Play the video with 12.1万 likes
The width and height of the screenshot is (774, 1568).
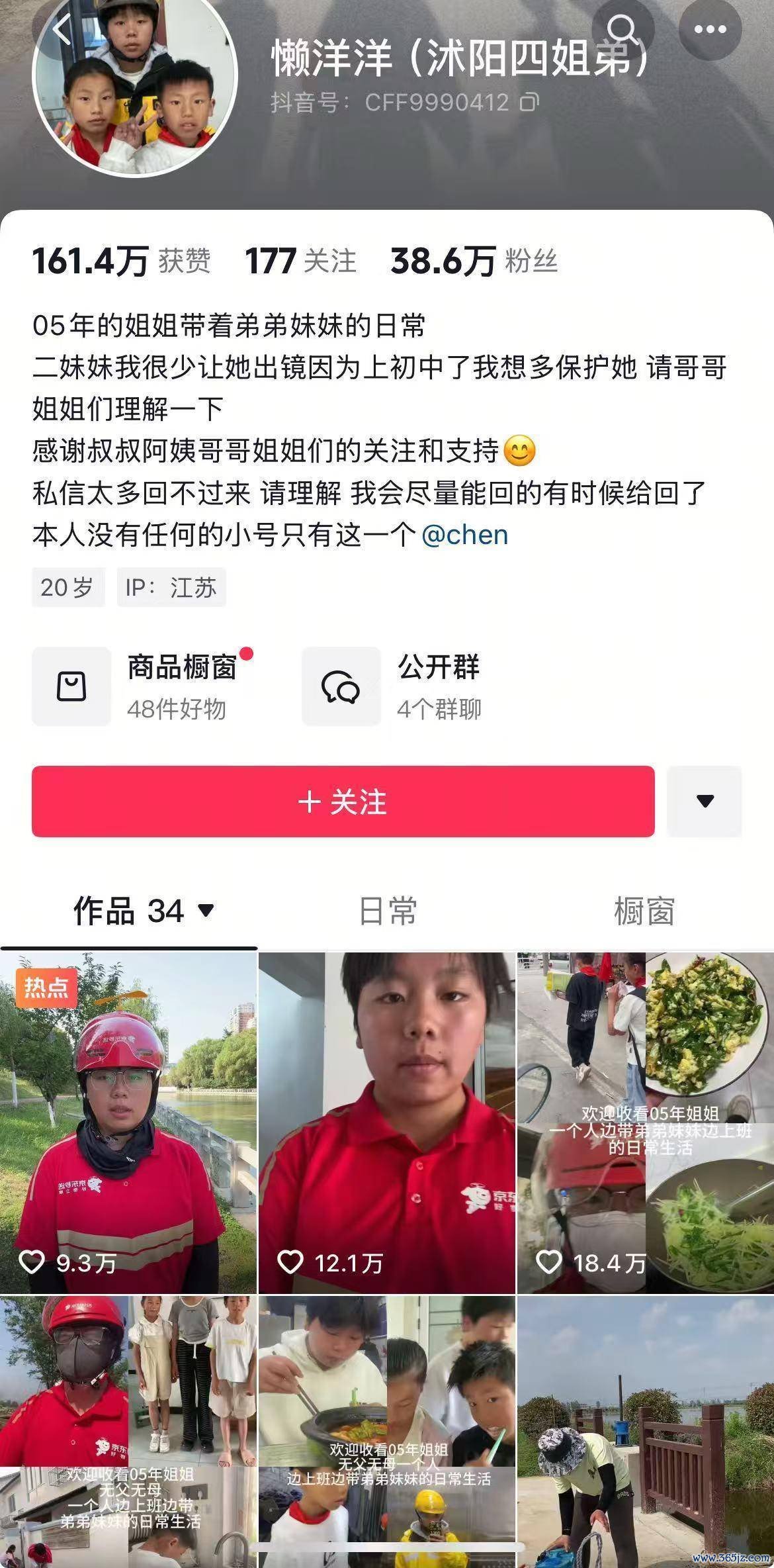click(386, 1122)
